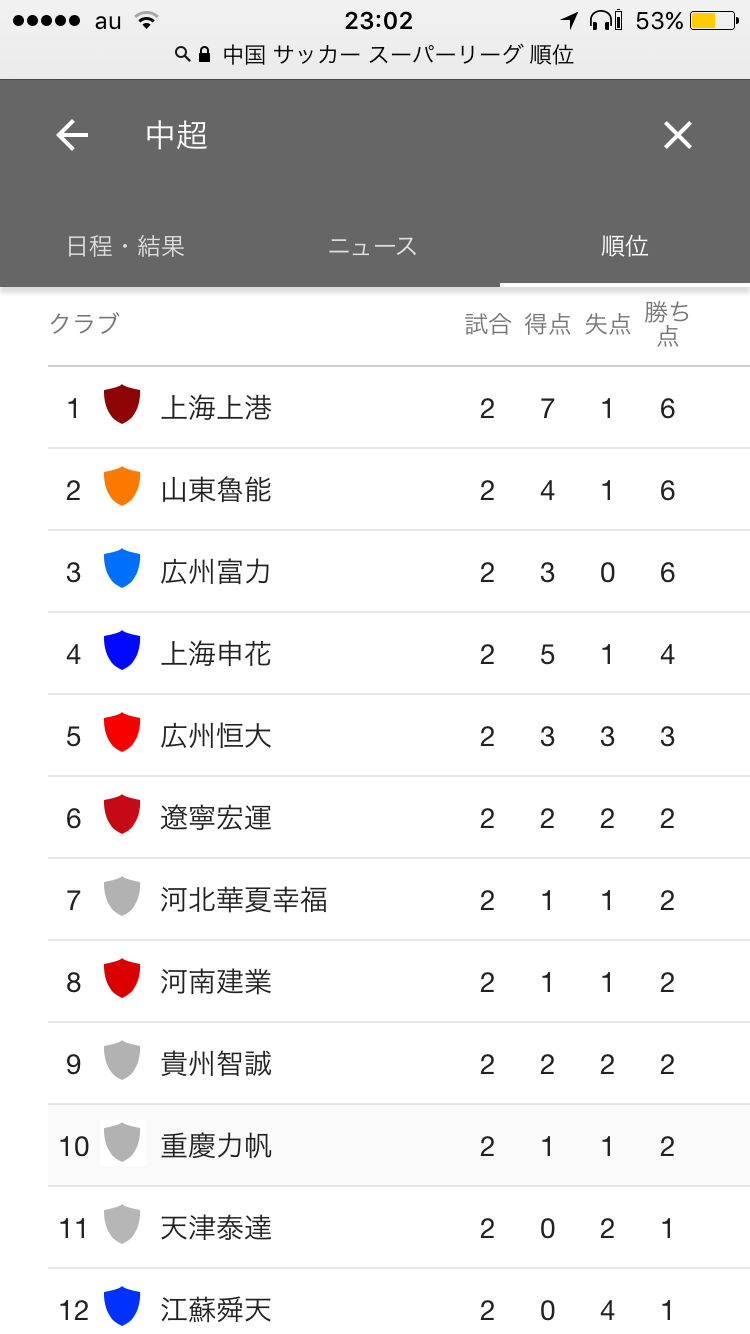Screen dimensions: 750x1334
Task: Close the 中超 league panel
Action: (x=678, y=135)
